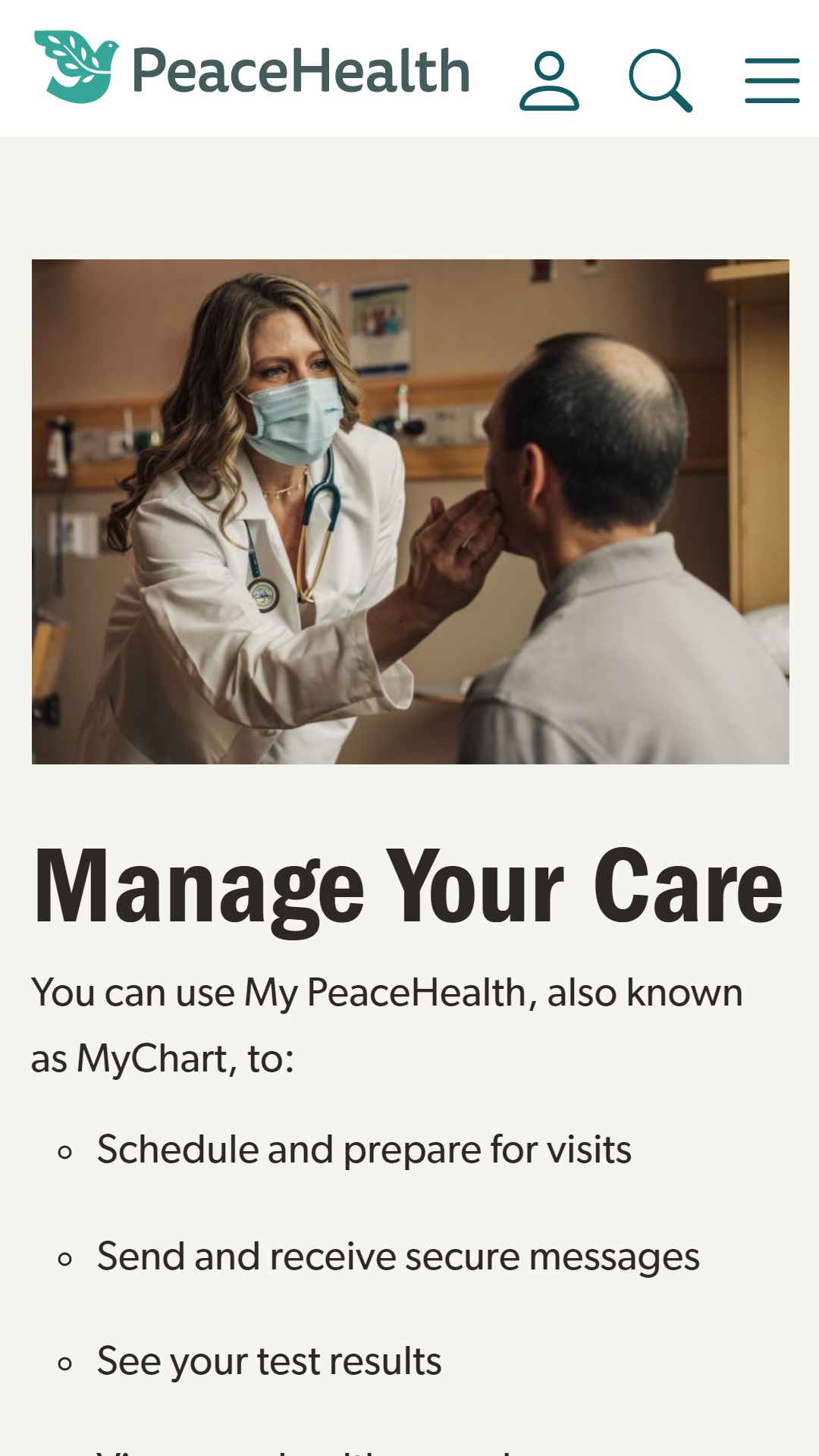This screenshot has height=1456, width=819.
Task: Open the hamburger navigation menu
Action: pyautogui.click(x=772, y=80)
